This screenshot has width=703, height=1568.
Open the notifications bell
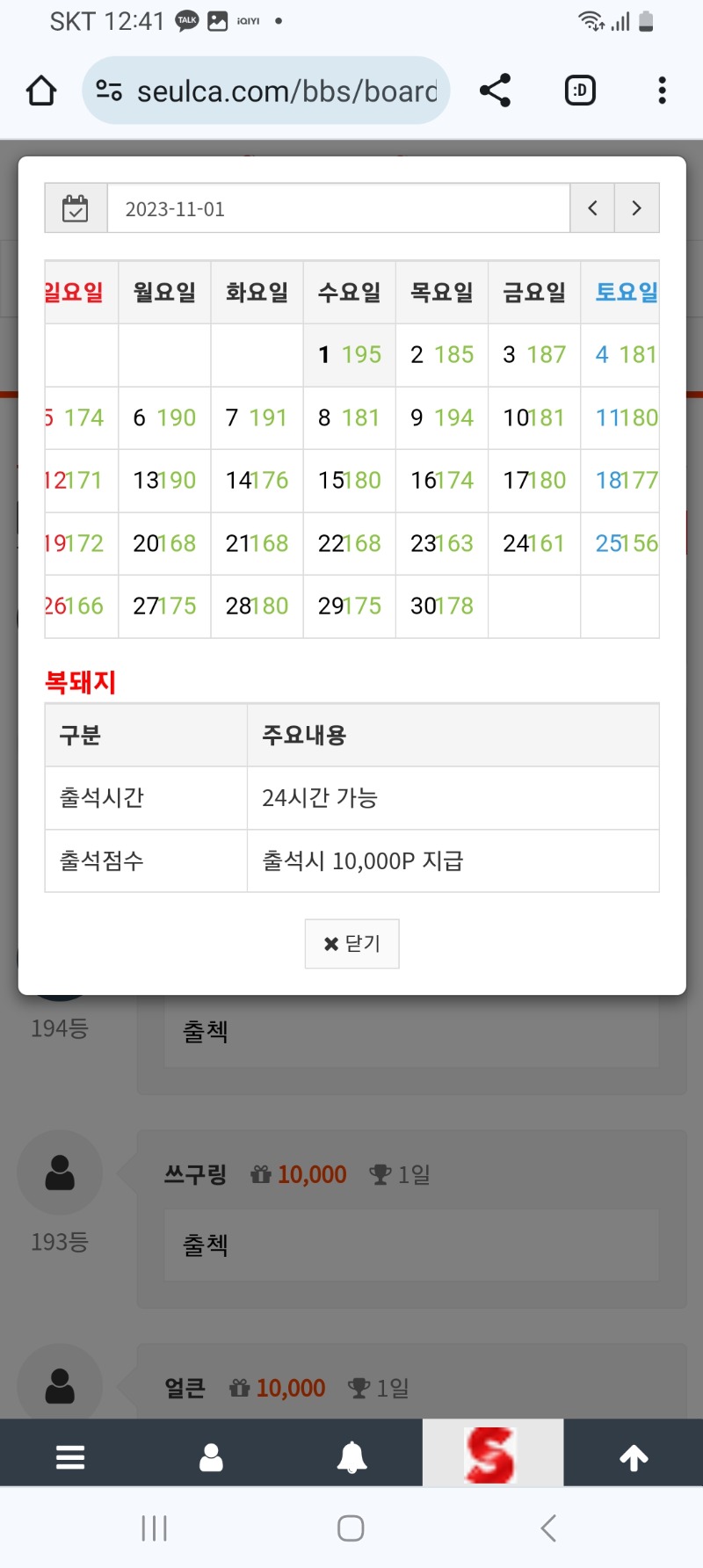point(351,1457)
